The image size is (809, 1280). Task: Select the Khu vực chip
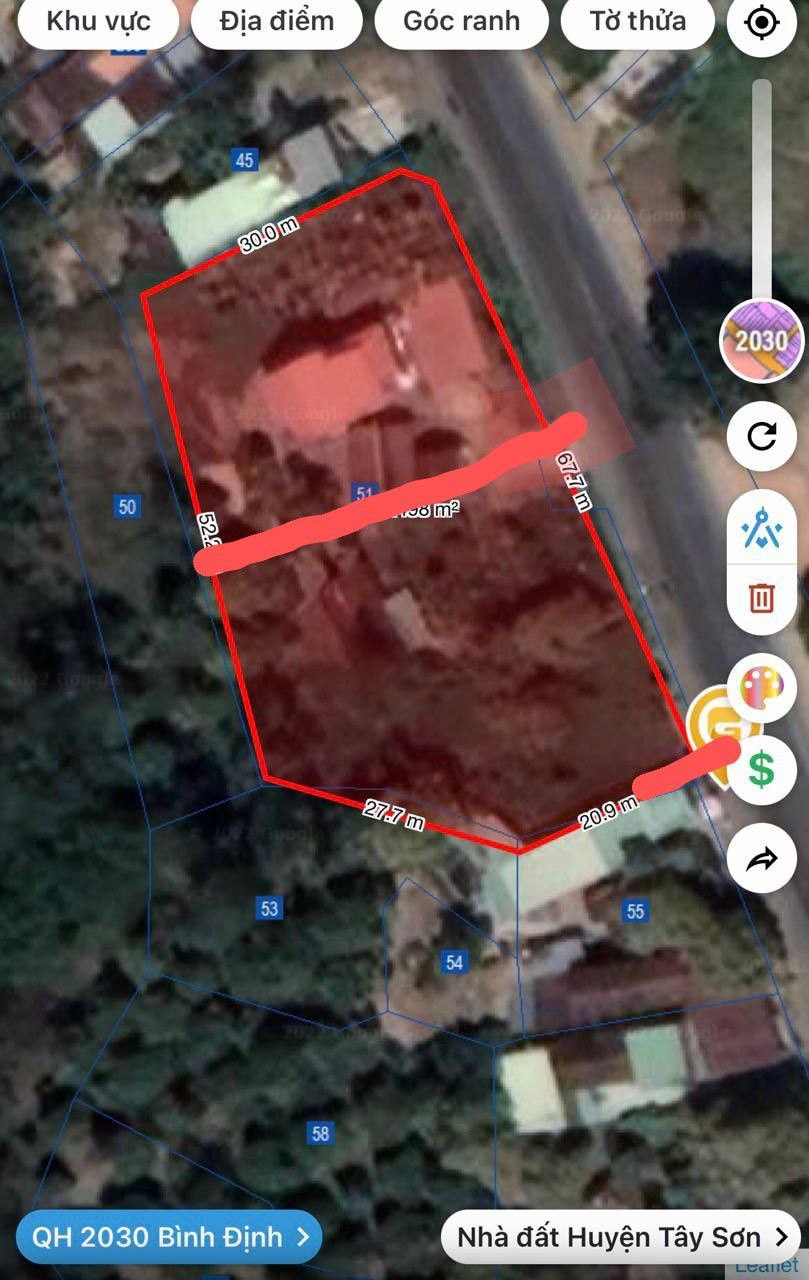point(98,21)
